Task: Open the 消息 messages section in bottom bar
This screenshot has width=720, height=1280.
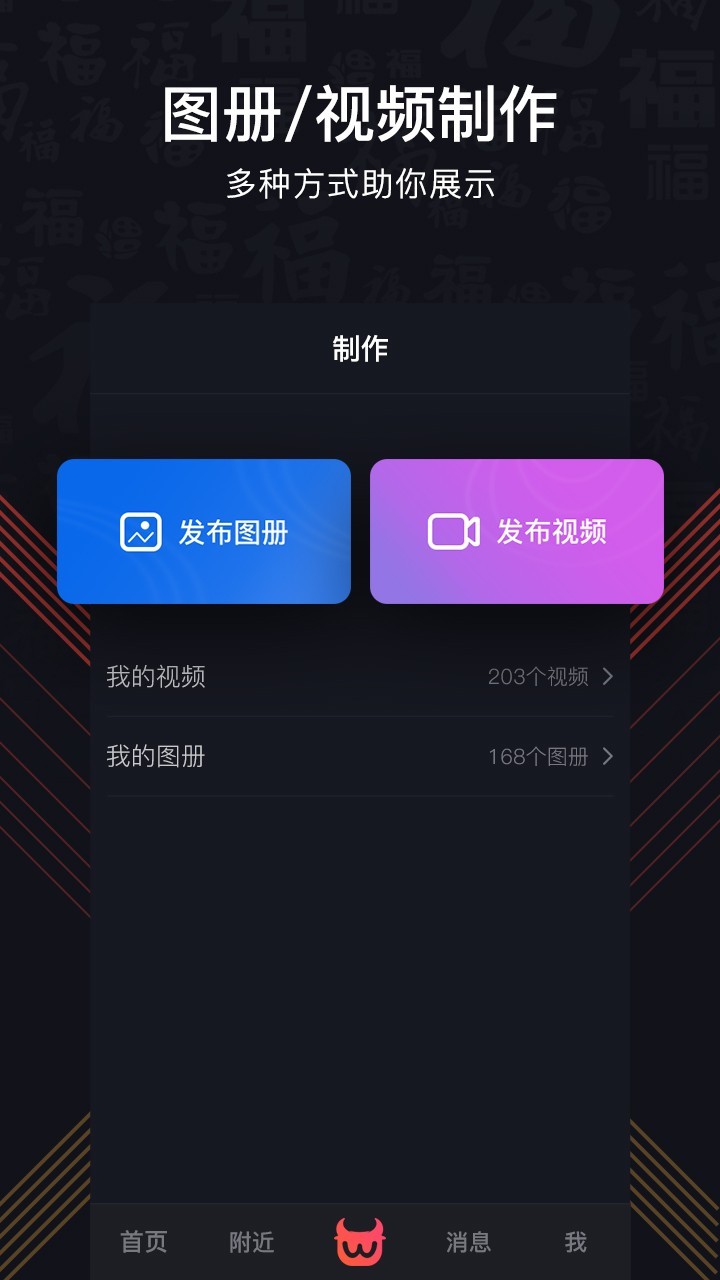Action: pos(469,1242)
